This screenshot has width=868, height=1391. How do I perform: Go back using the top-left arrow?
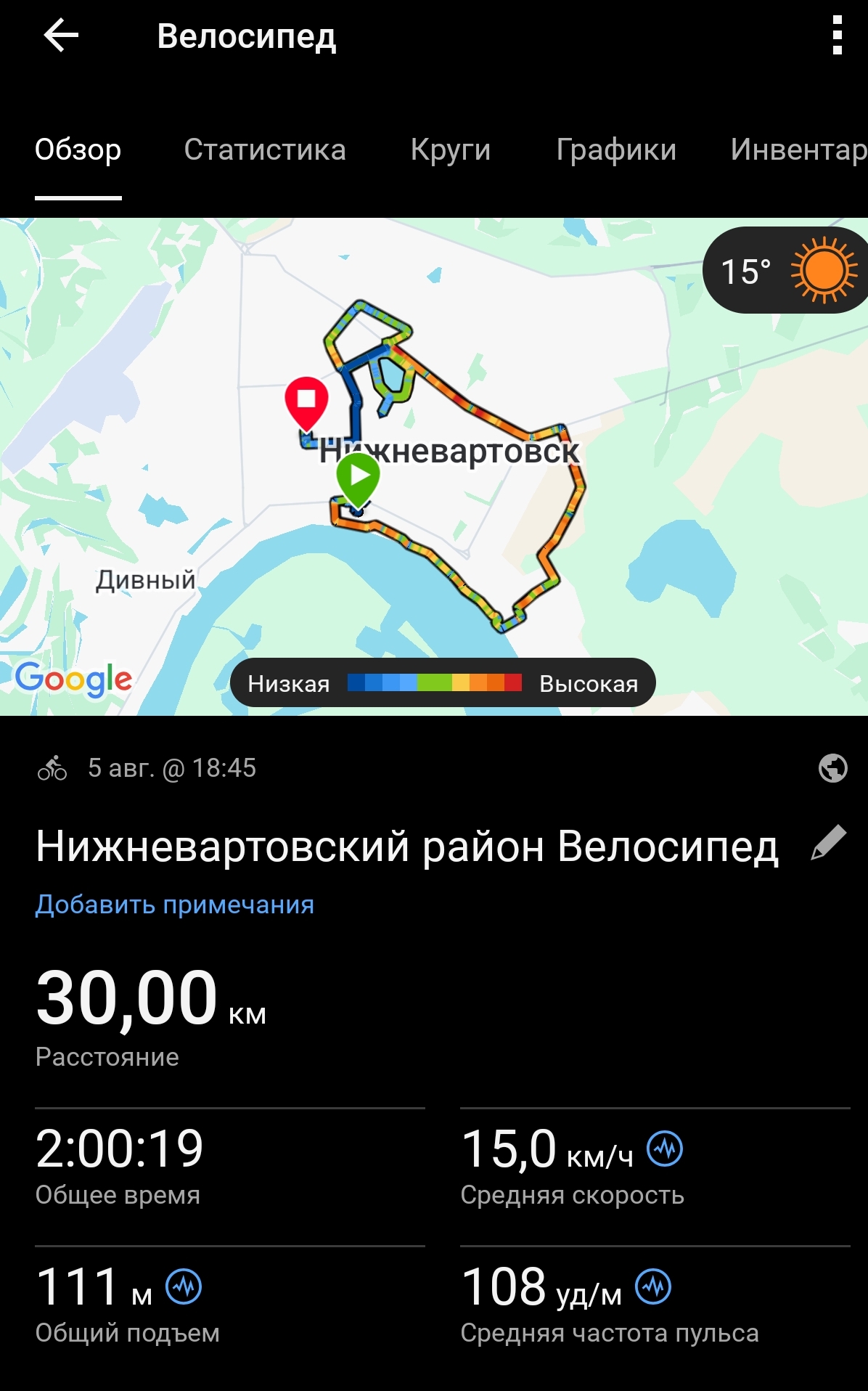pos(61,36)
